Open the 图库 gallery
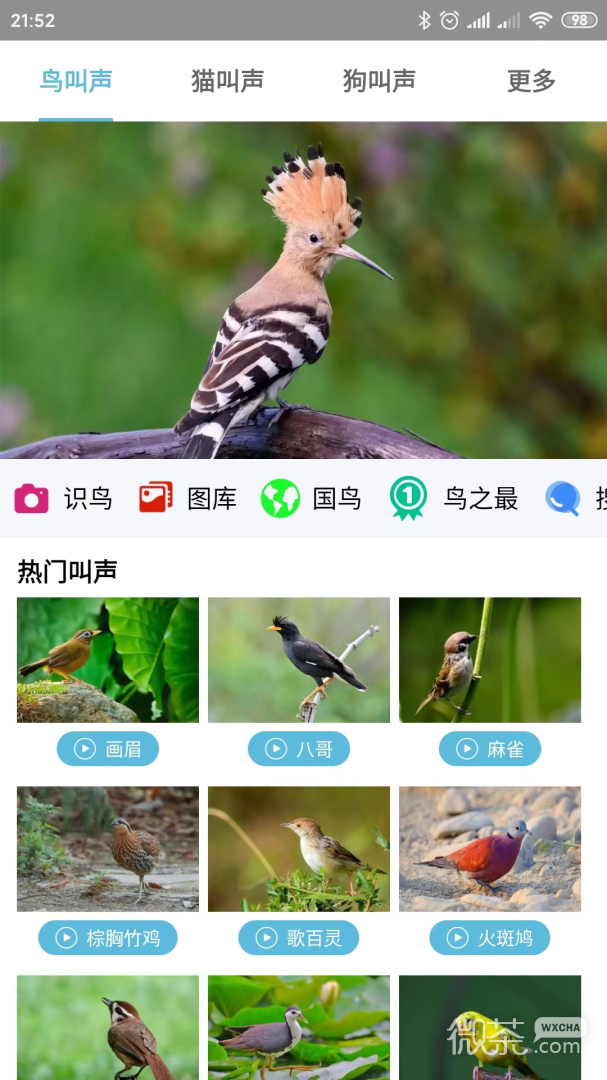Screen dimensions: 607x1080 (187, 498)
